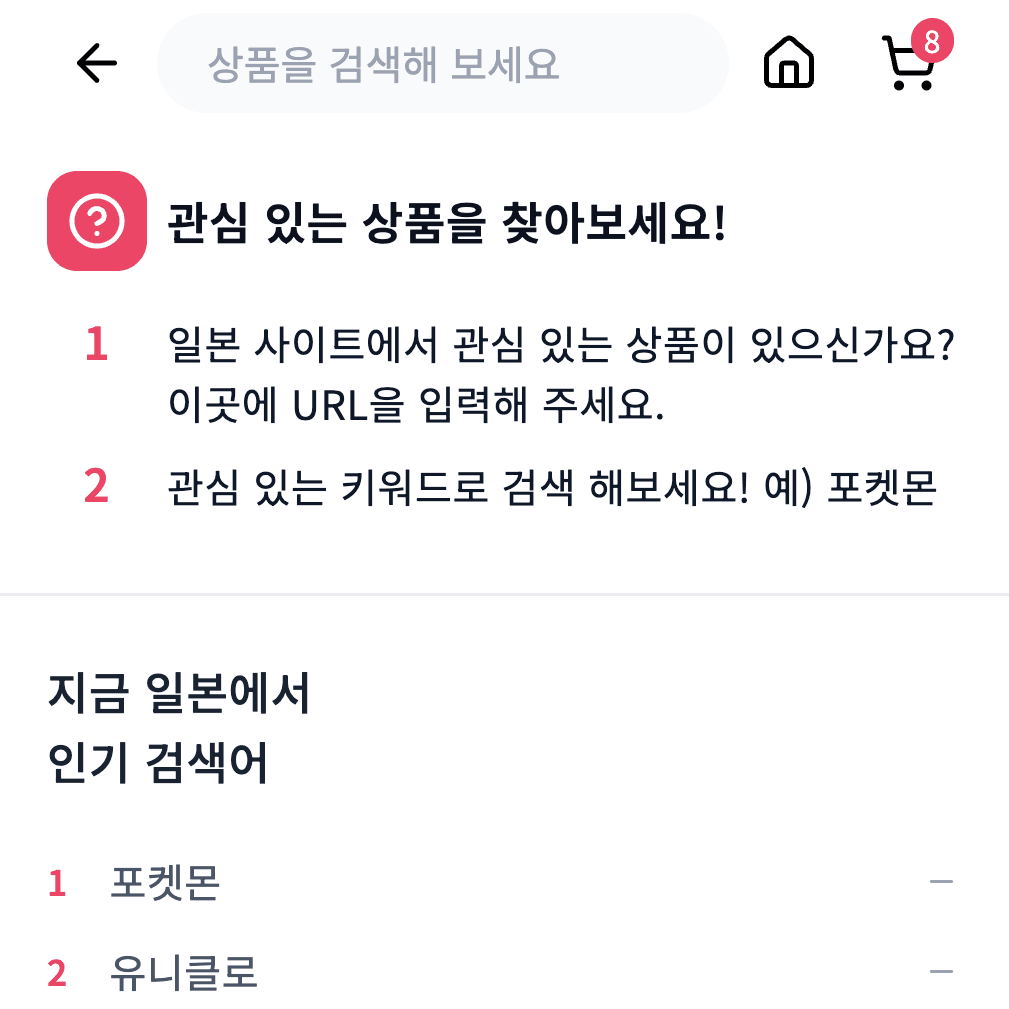
Task: Select popular keyword 포켓몬
Action: (x=165, y=883)
